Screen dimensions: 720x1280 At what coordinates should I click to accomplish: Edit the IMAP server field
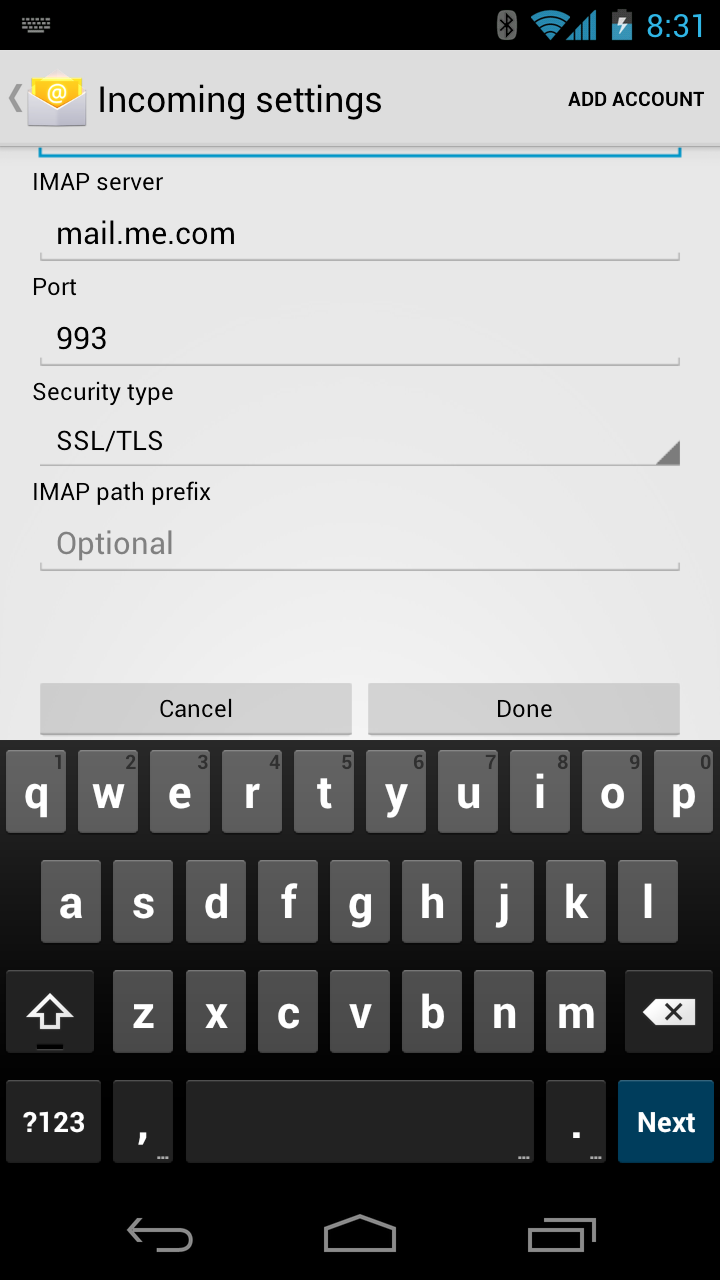click(360, 235)
